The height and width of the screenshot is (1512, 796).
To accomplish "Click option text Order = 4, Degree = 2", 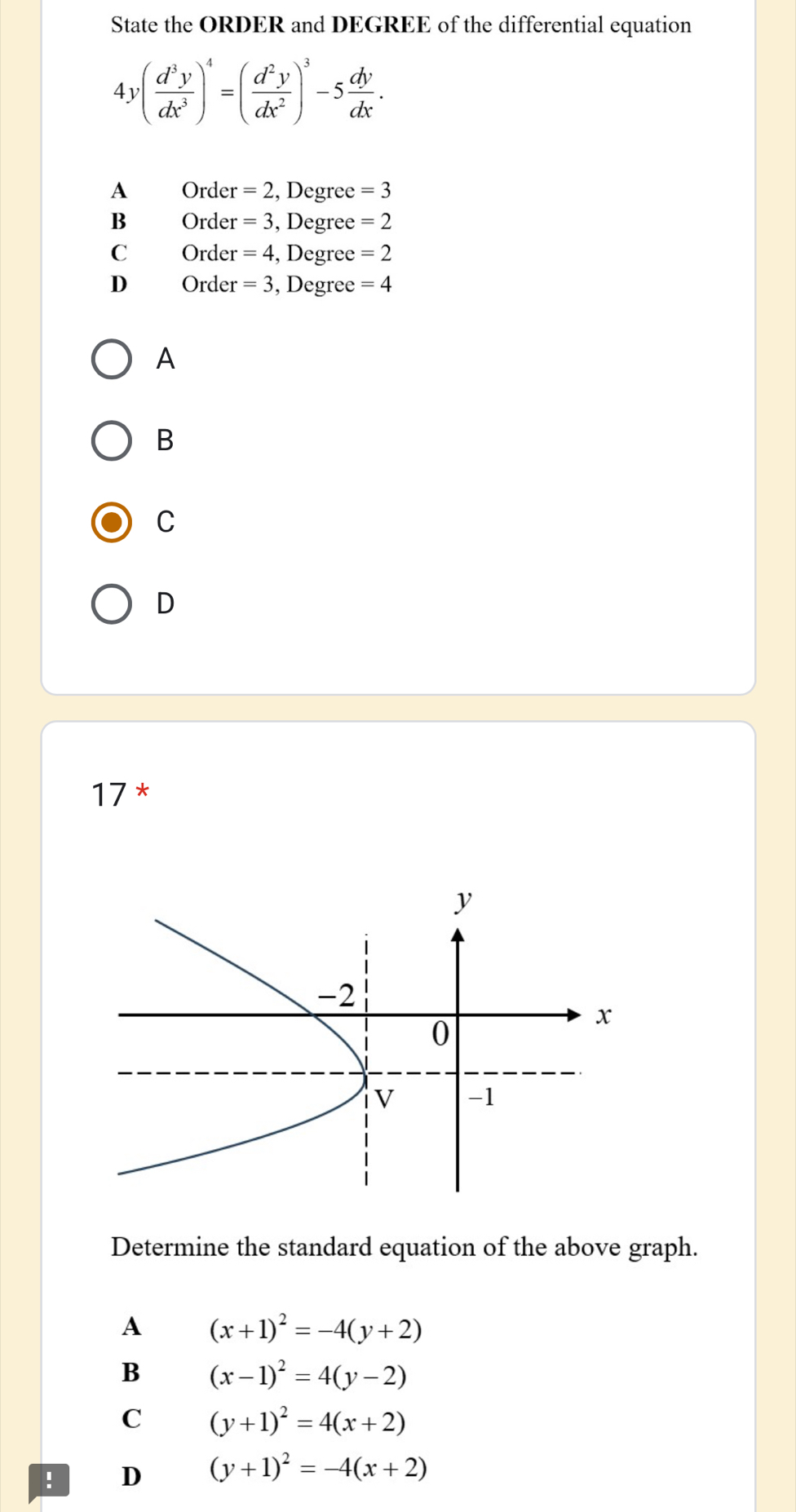I will point(285,253).
